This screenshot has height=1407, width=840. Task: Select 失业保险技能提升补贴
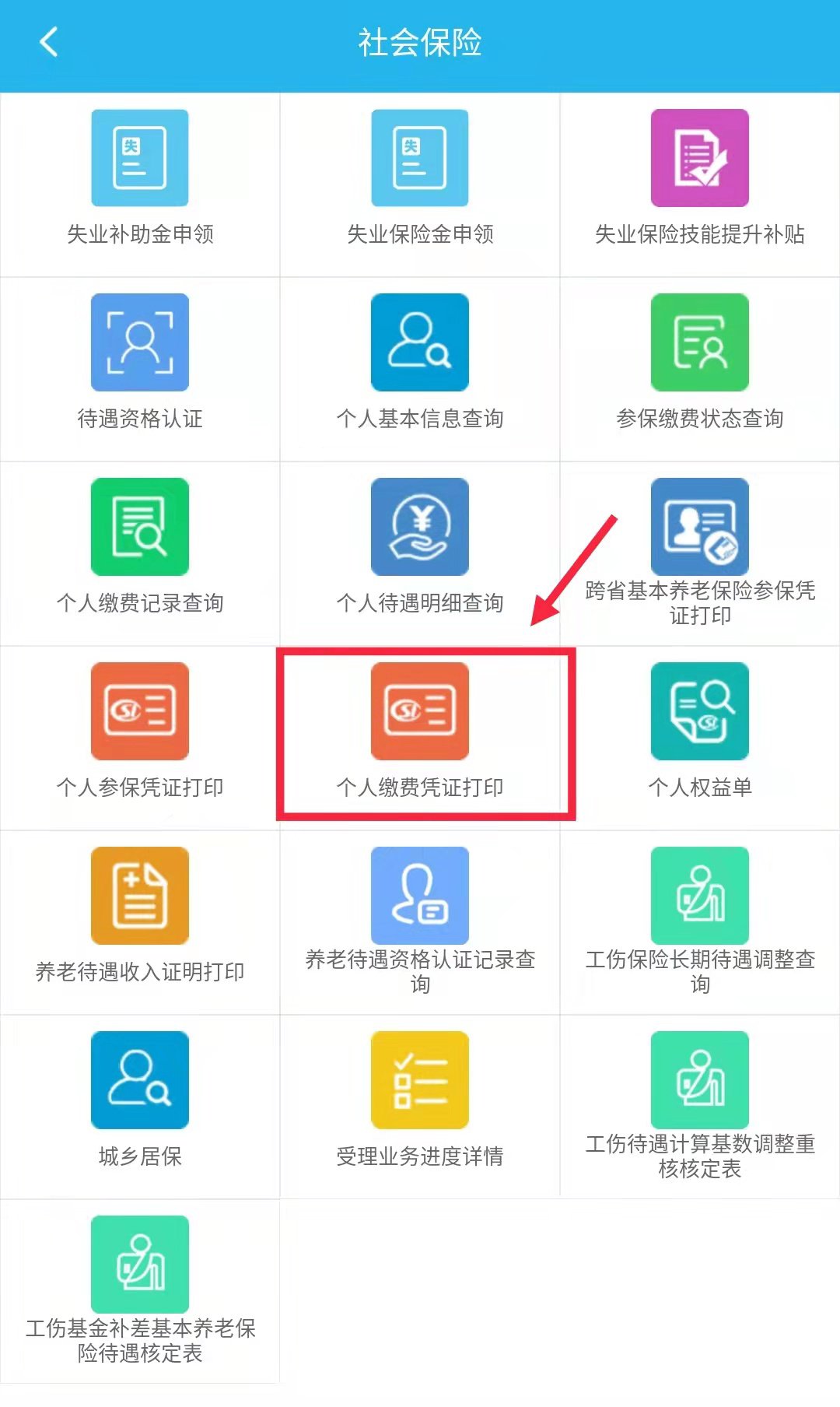pos(700,159)
